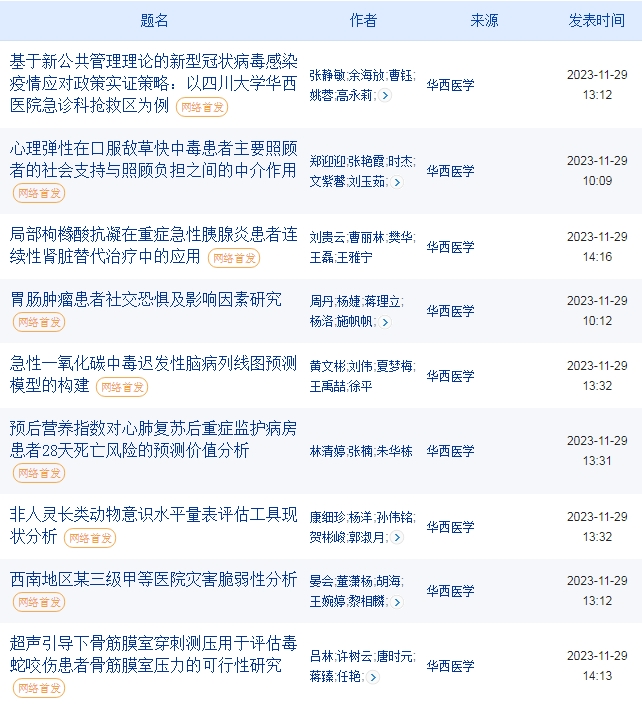The image size is (642, 704).
Task: Expand the author list after 刘玉茹
Action: 397,182
